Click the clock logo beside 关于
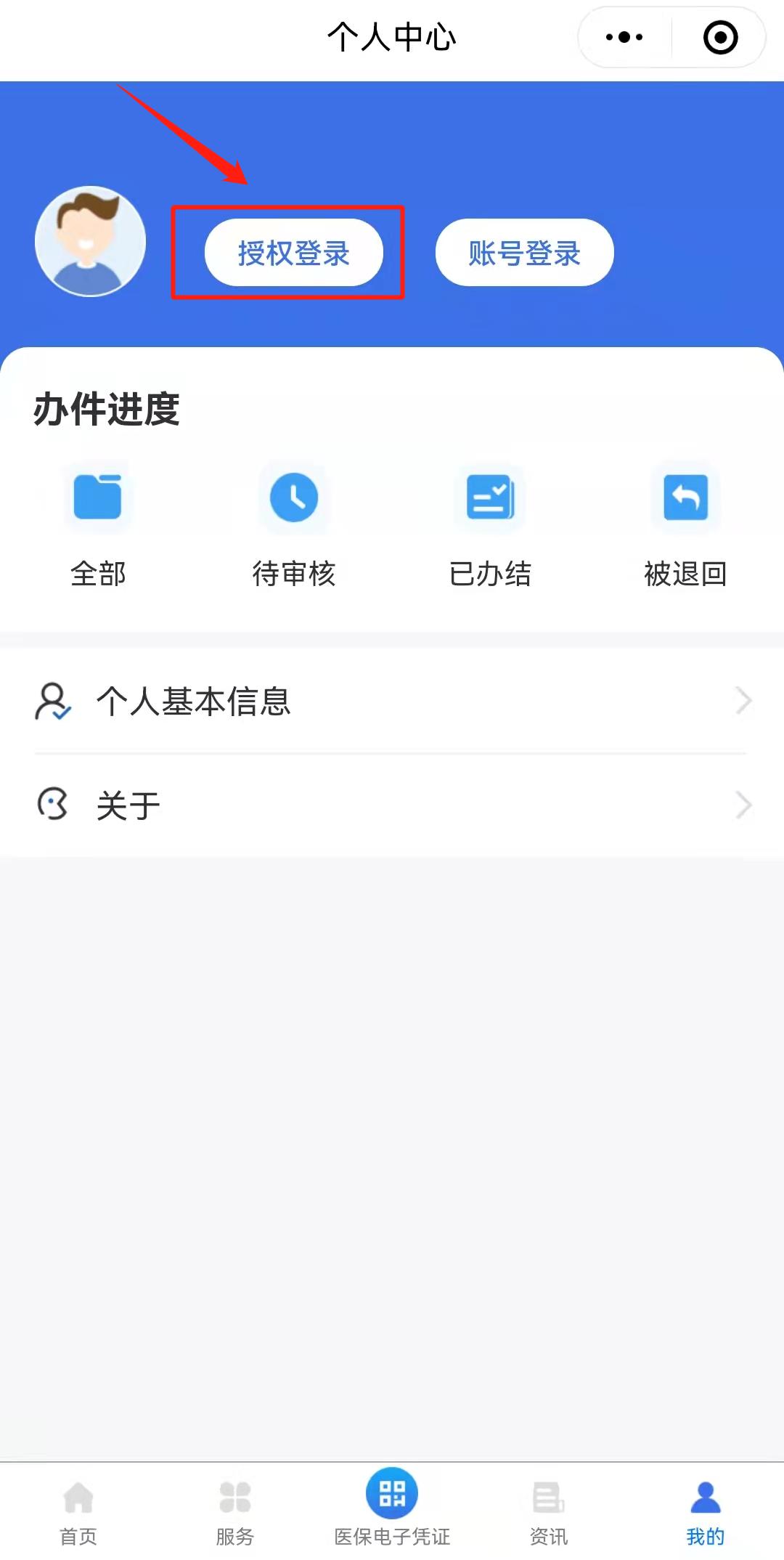 point(52,804)
